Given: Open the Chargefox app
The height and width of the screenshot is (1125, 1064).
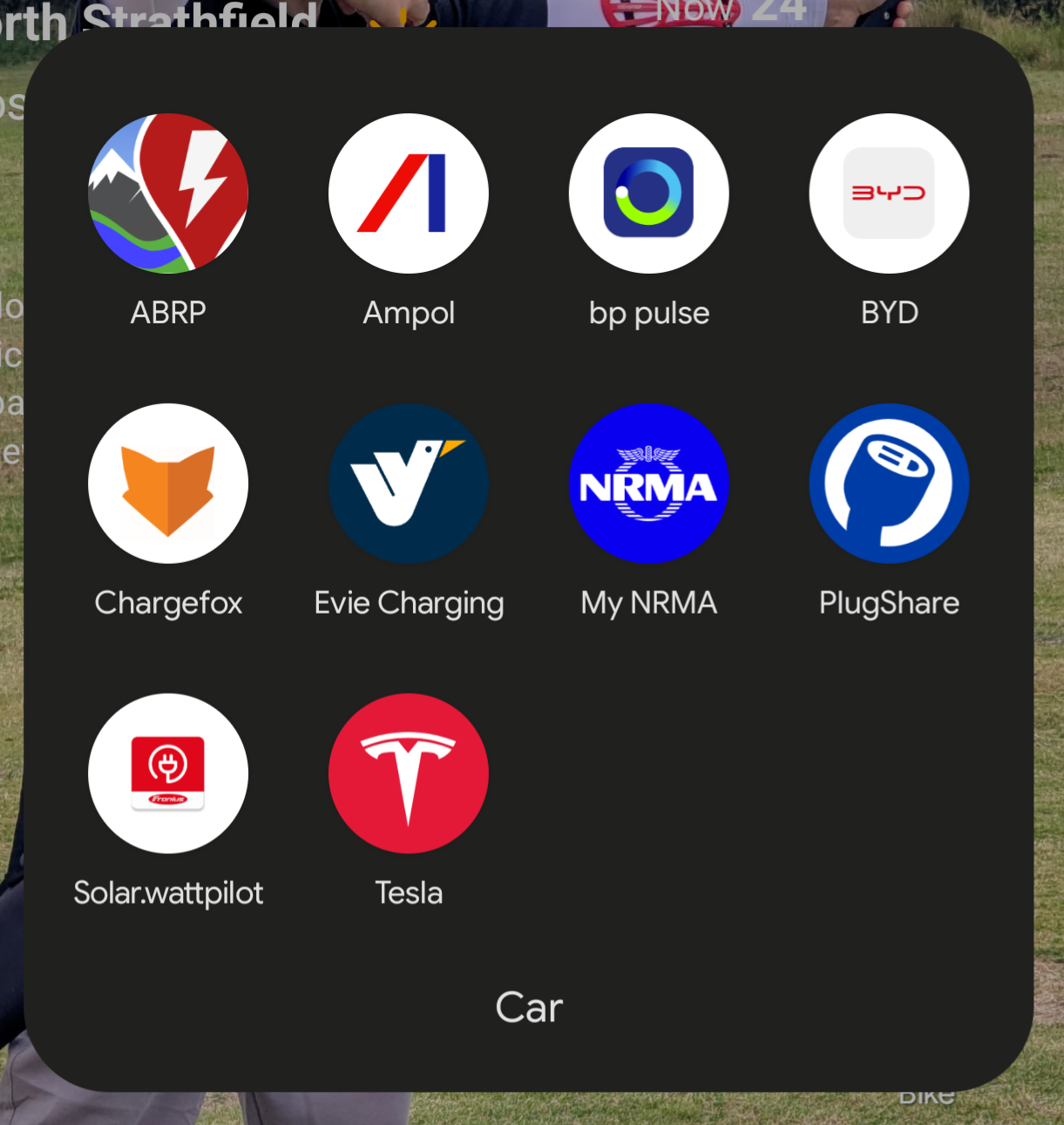Looking at the screenshot, I should pyautogui.click(x=168, y=484).
